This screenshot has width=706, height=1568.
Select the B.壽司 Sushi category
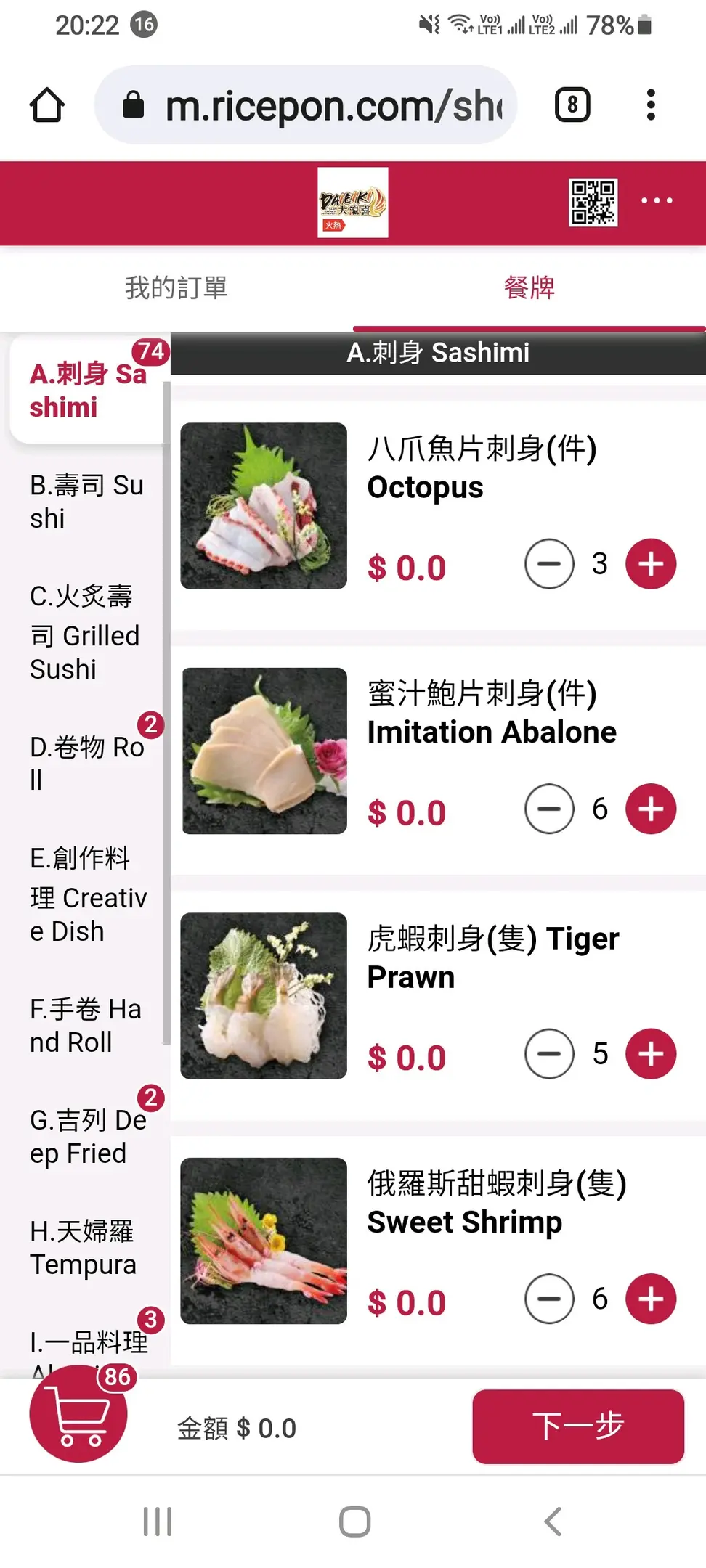pos(86,502)
